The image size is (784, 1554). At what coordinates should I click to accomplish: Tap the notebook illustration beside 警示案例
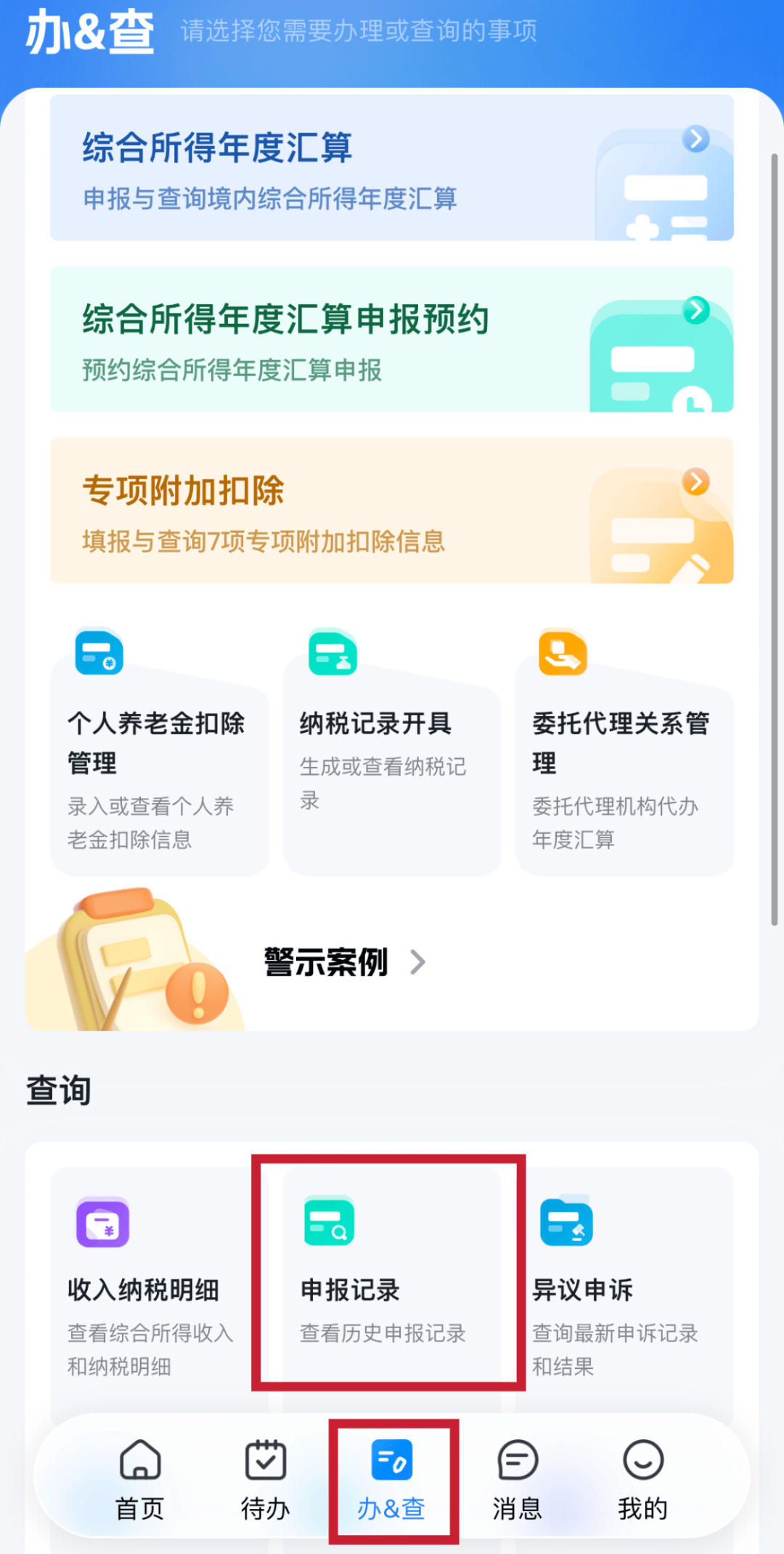tap(134, 959)
